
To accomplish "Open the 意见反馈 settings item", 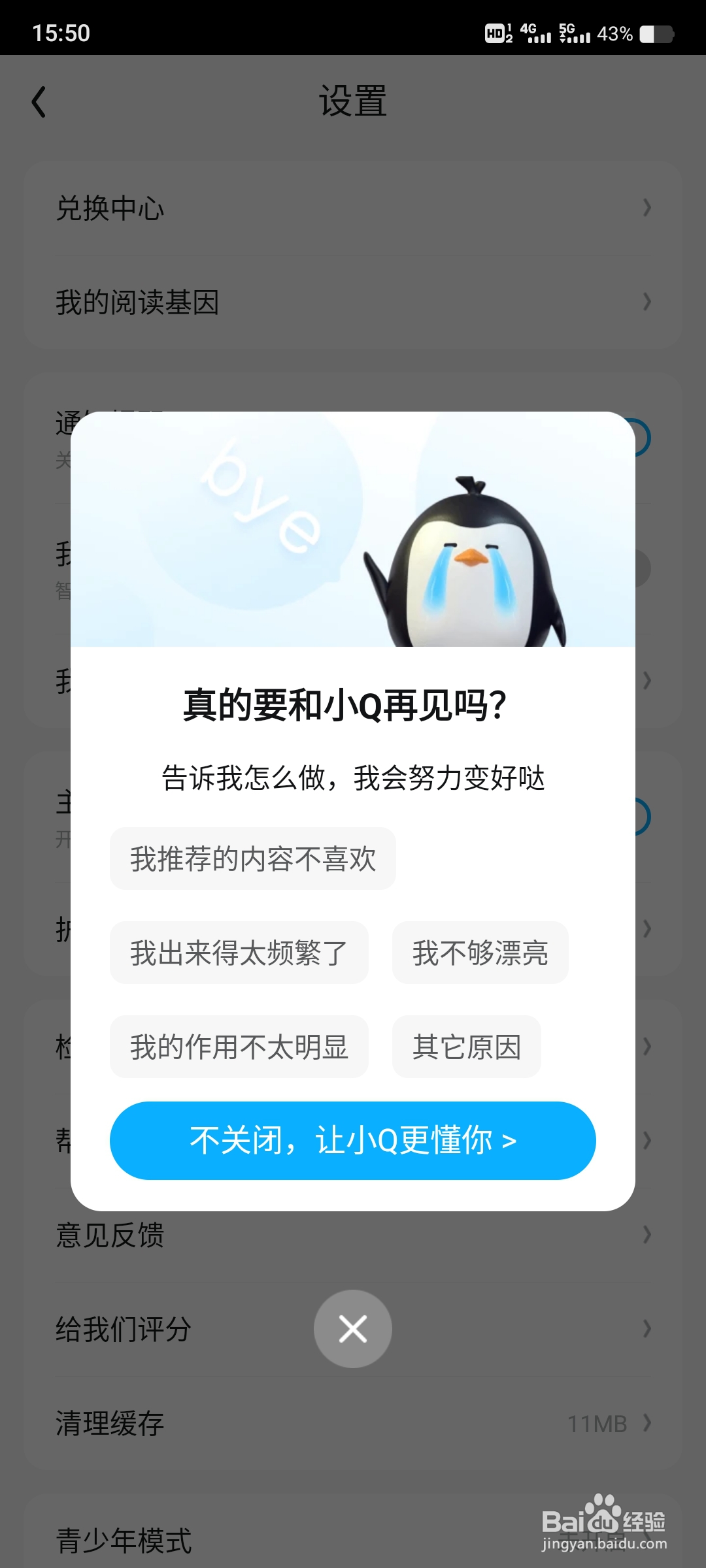I will click(x=110, y=1235).
